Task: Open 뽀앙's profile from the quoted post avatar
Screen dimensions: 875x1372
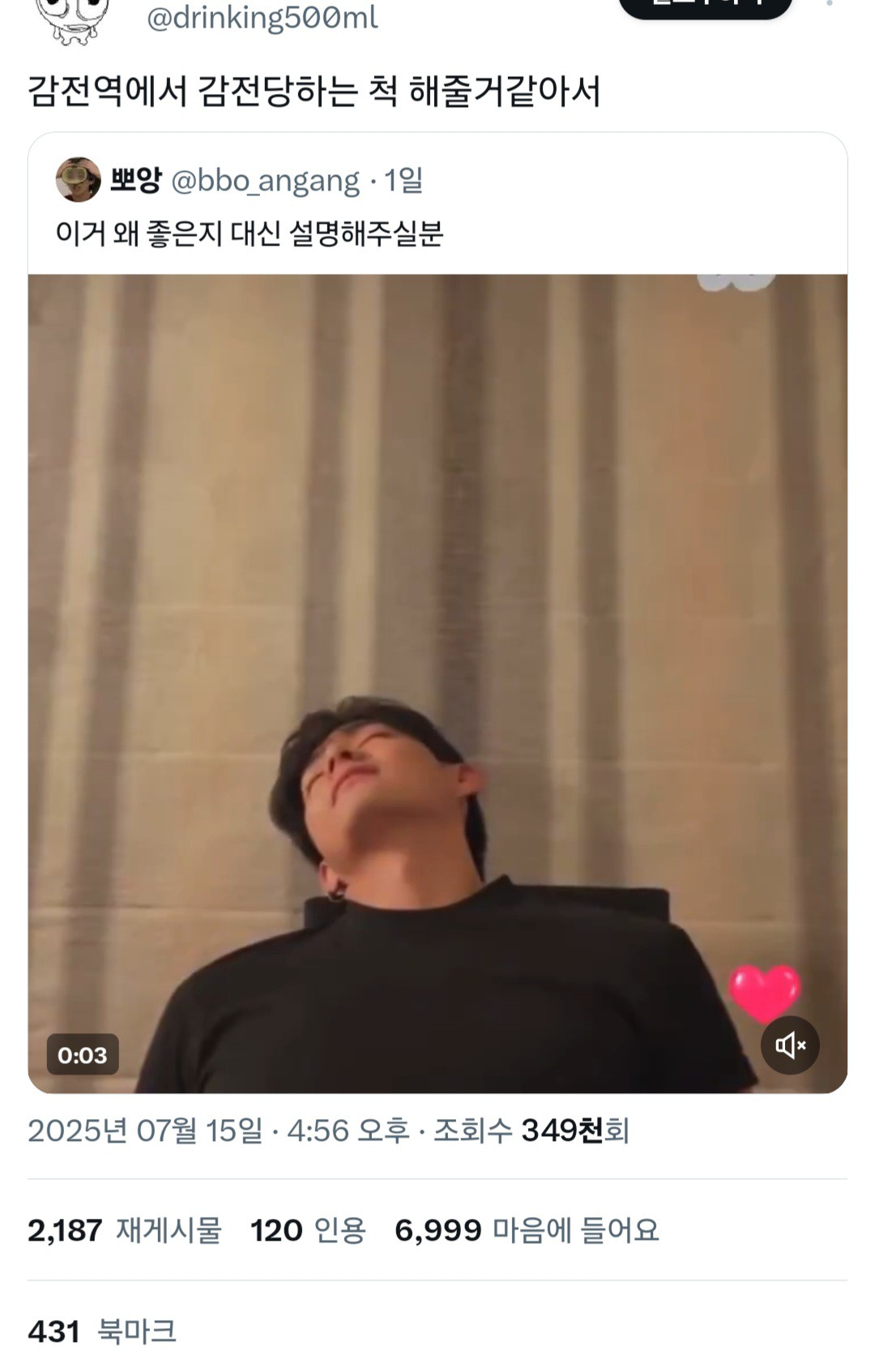Action: [x=78, y=180]
